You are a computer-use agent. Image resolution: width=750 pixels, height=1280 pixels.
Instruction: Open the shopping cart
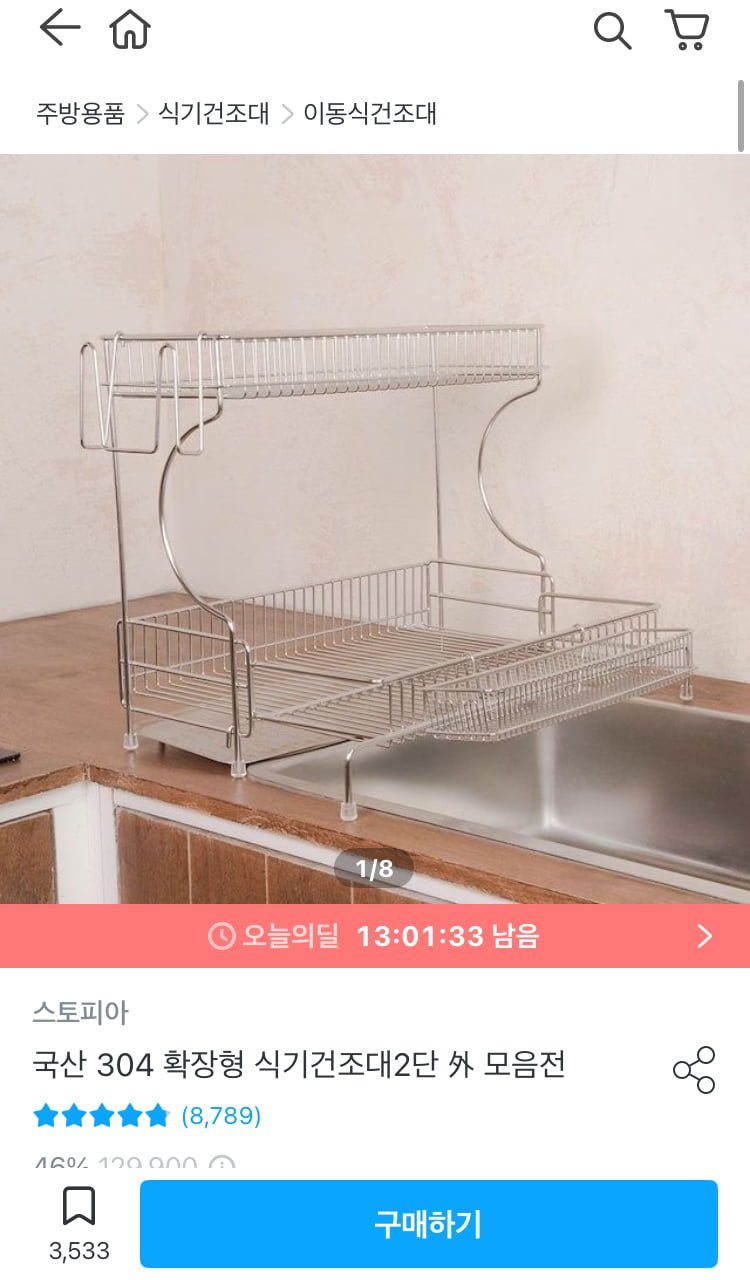coord(687,30)
